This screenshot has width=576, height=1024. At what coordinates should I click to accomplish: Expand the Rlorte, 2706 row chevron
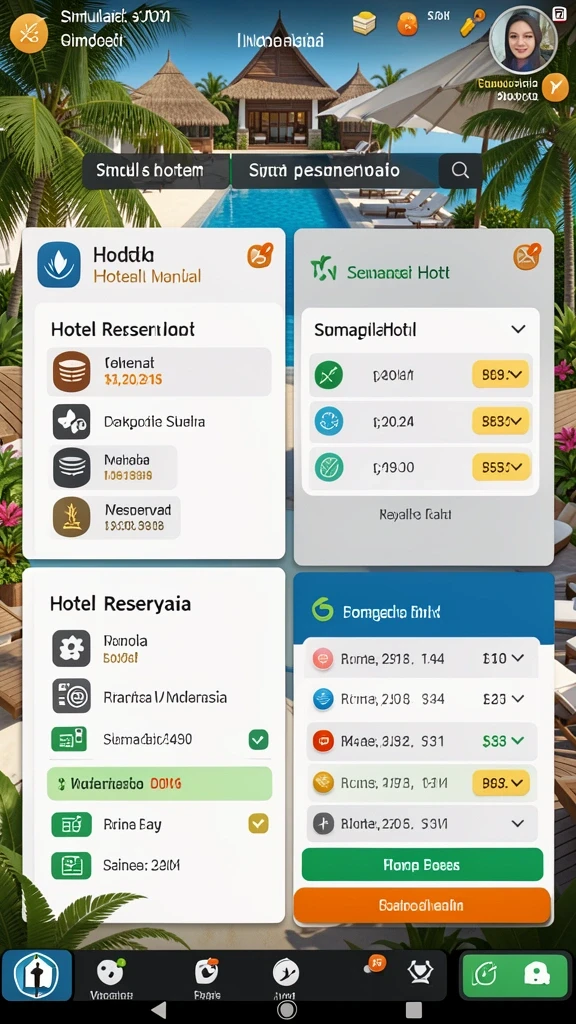(518, 824)
